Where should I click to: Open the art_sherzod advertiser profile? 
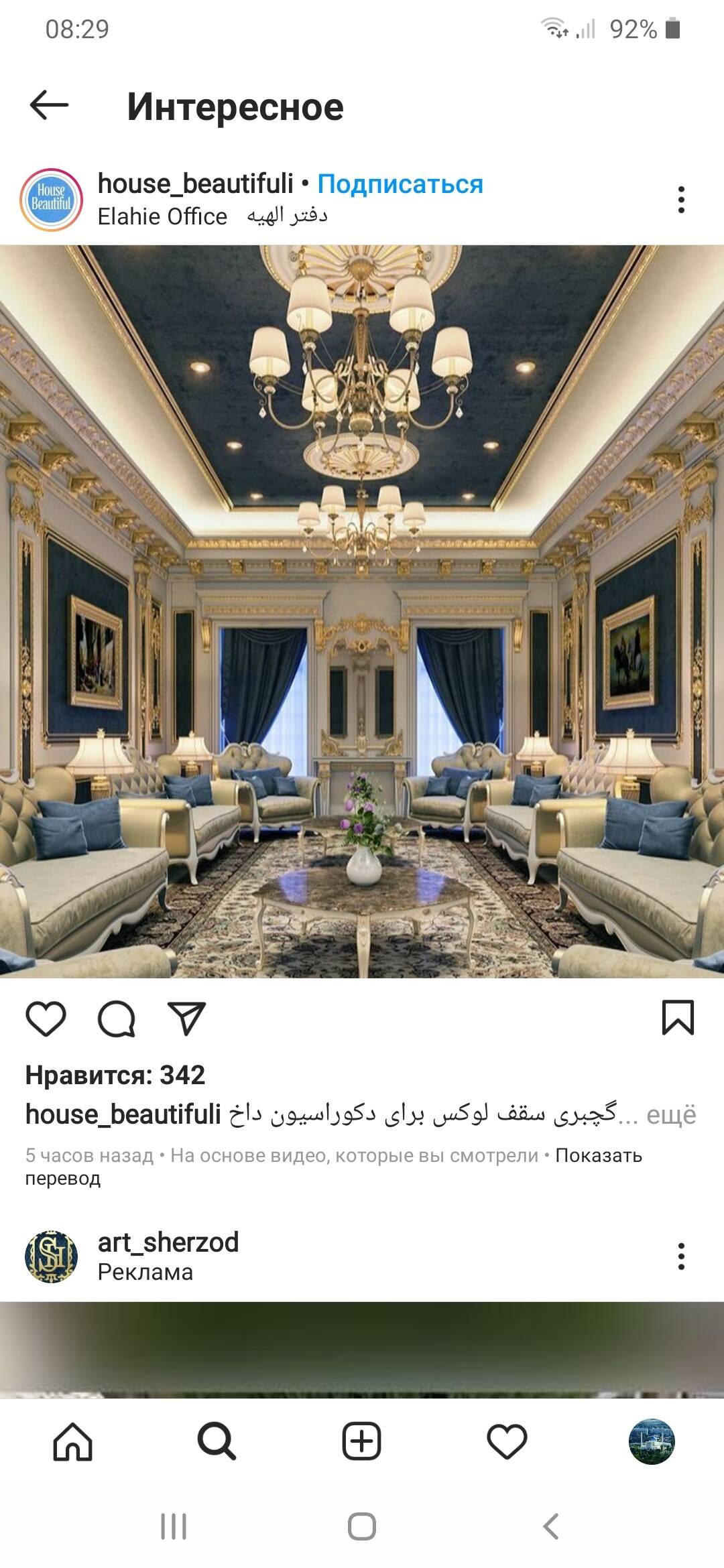pos(168,1242)
